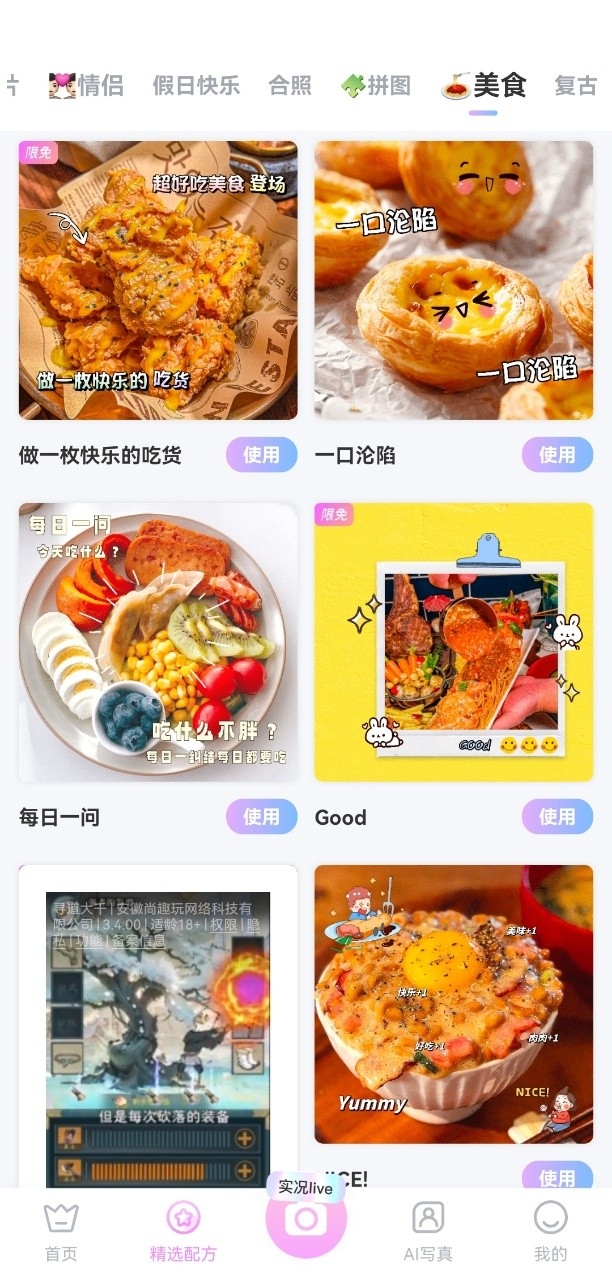The image size is (612, 1279).
Task: Switch to the 情侣 category tab
Action: [87, 85]
